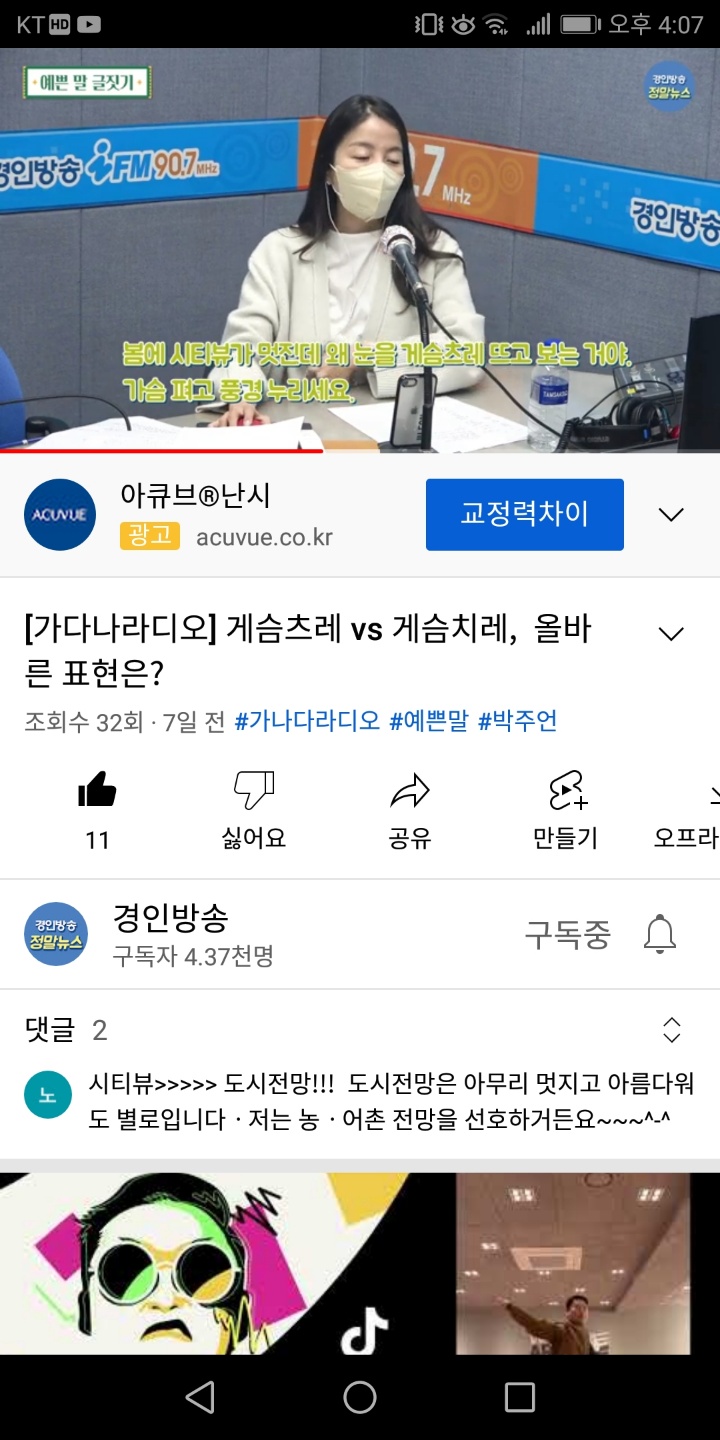Go to the system home screen
720x1440 pixels.
coord(360,1397)
